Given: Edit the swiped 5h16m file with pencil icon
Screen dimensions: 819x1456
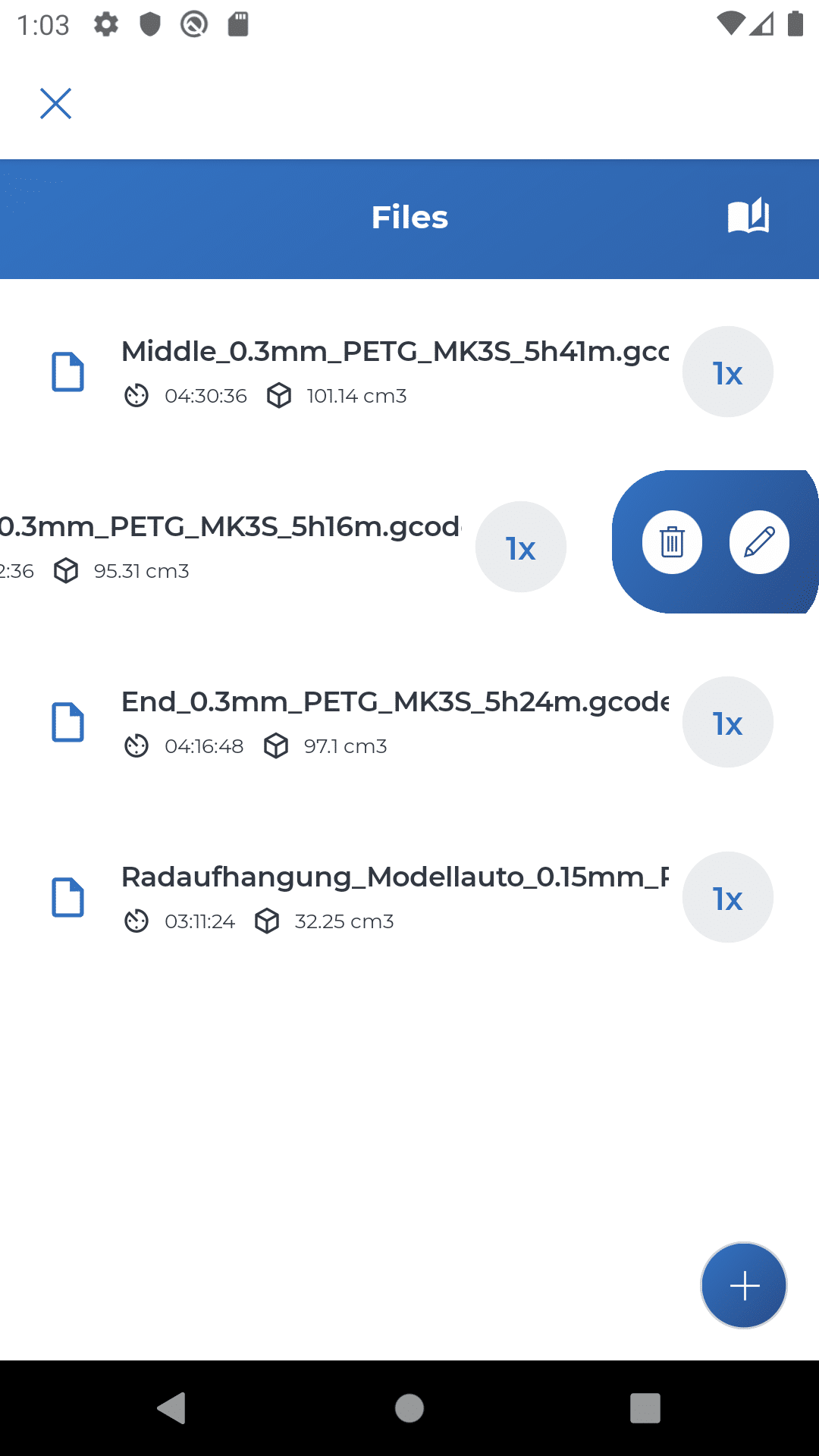Looking at the screenshot, I should [759, 542].
